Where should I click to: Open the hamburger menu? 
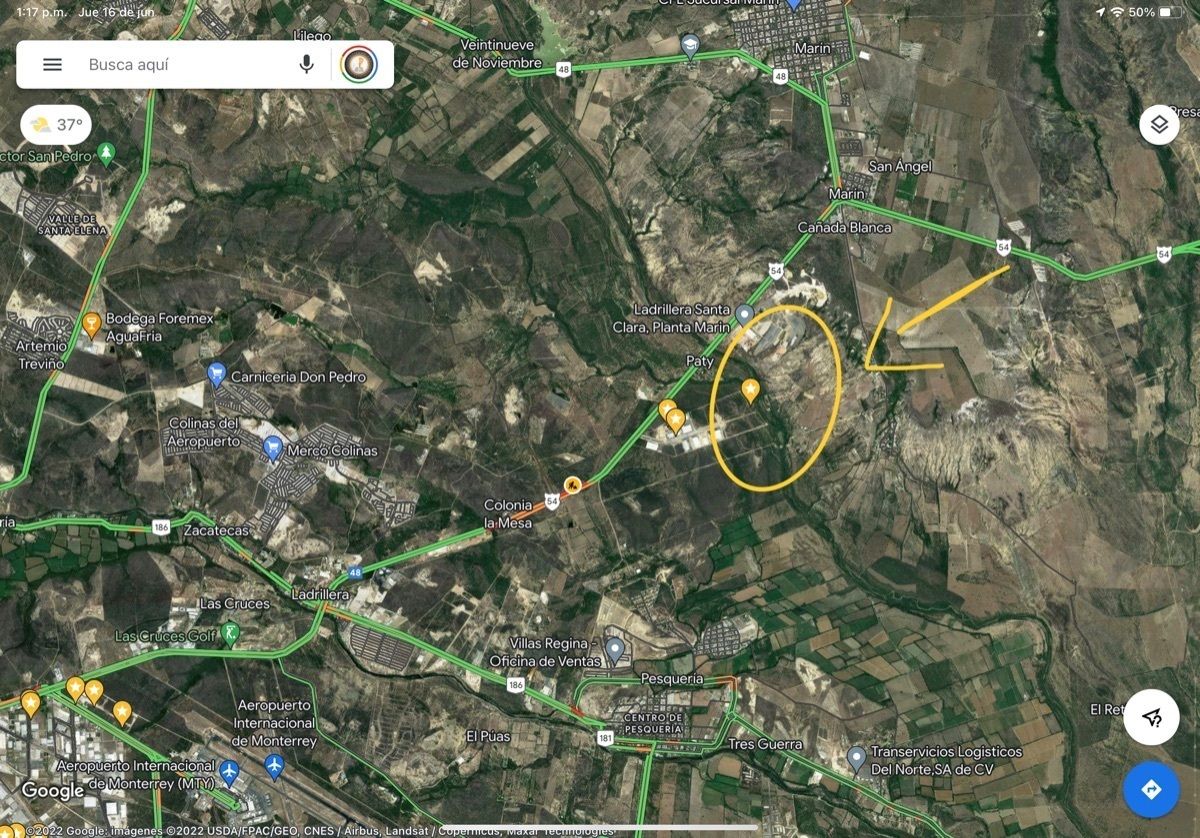[x=52, y=64]
